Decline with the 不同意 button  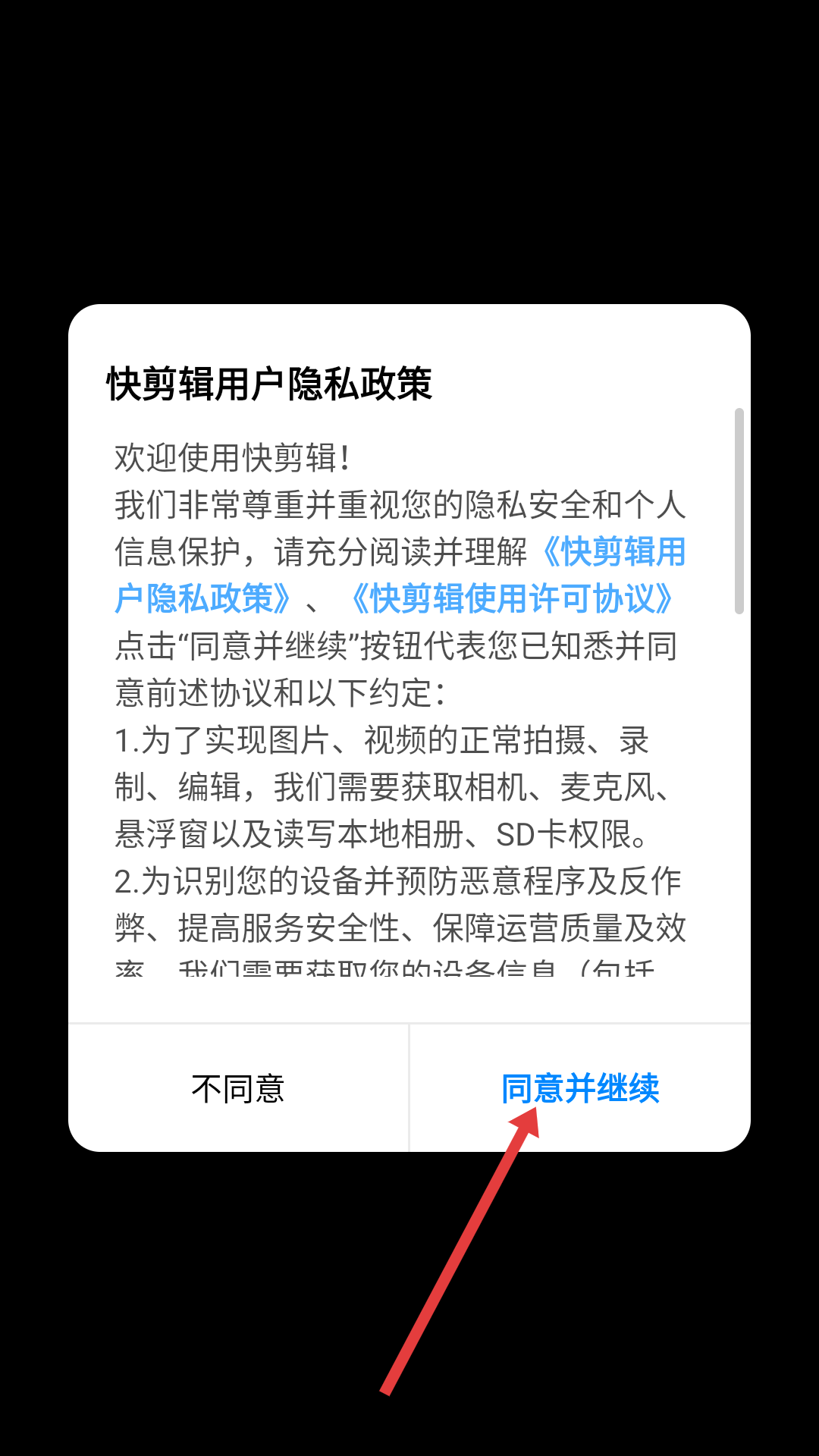click(238, 1088)
